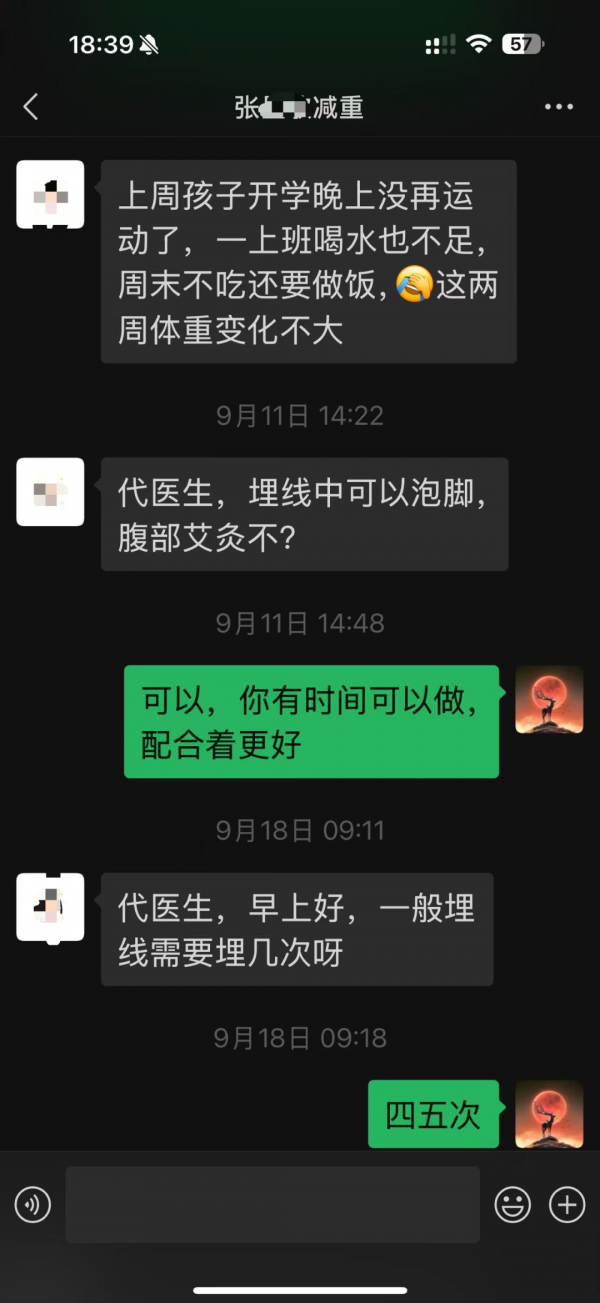This screenshot has height=1303, width=600.
Task: Open my avatar beside '四五次' reply
Action: click(x=549, y=1114)
